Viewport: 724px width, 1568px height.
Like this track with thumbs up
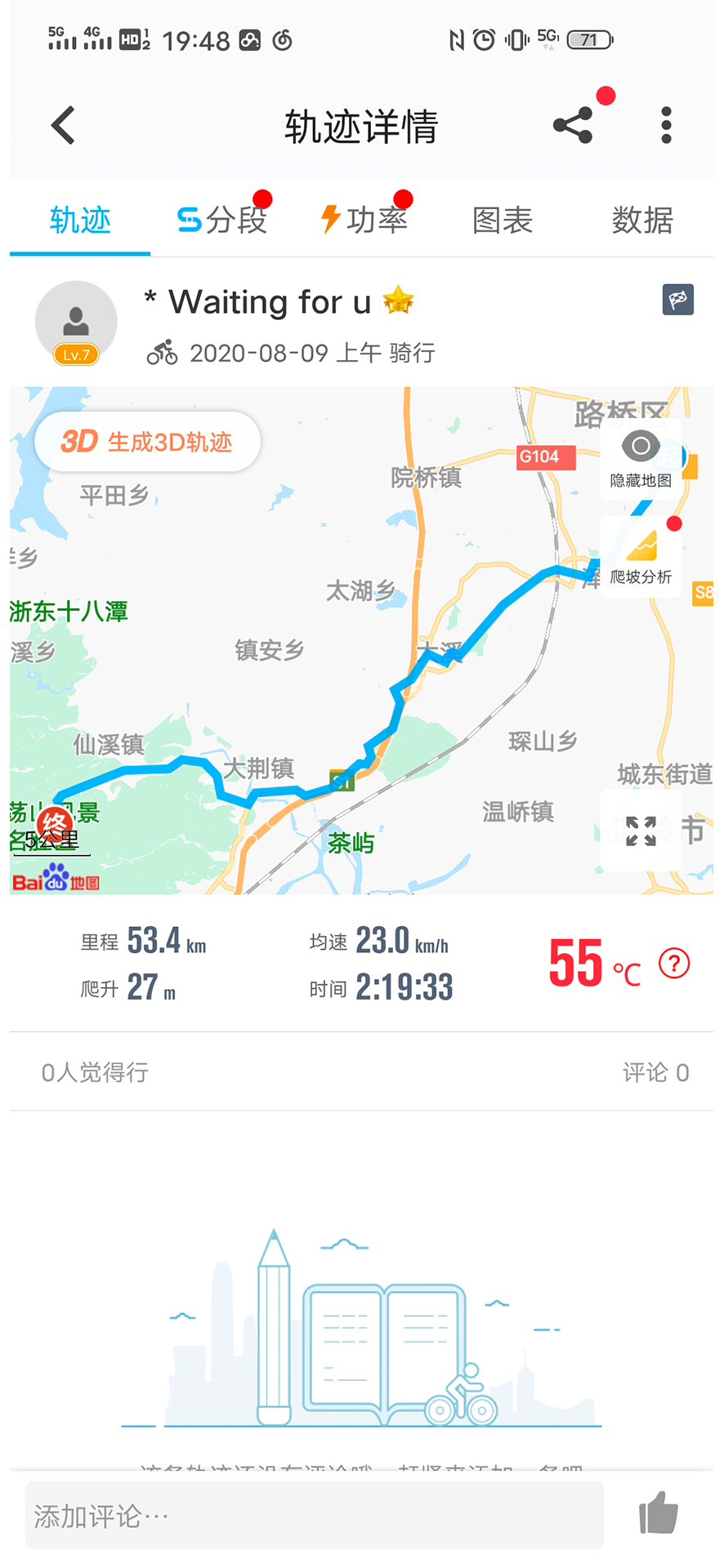(x=659, y=1512)
